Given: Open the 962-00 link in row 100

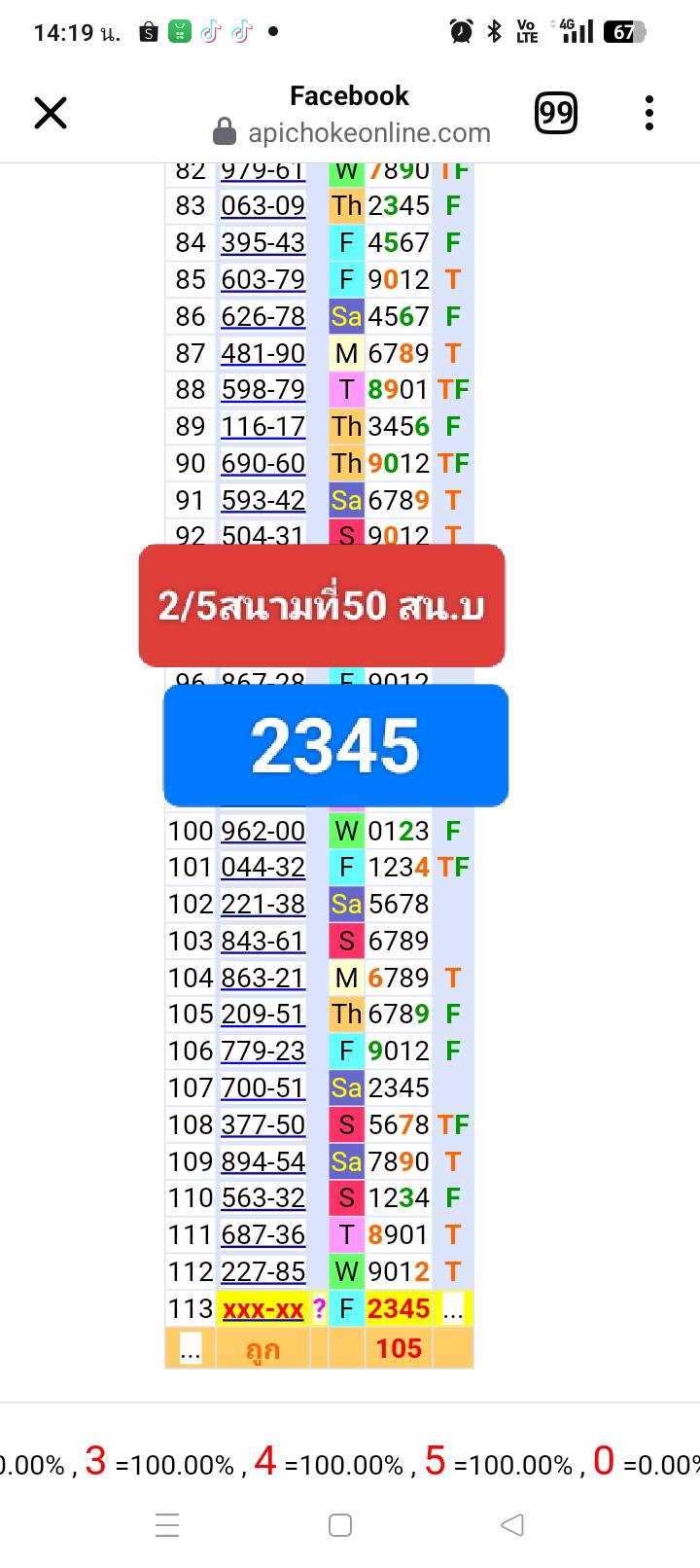Looking at the screenshot, I should (262, 832).
